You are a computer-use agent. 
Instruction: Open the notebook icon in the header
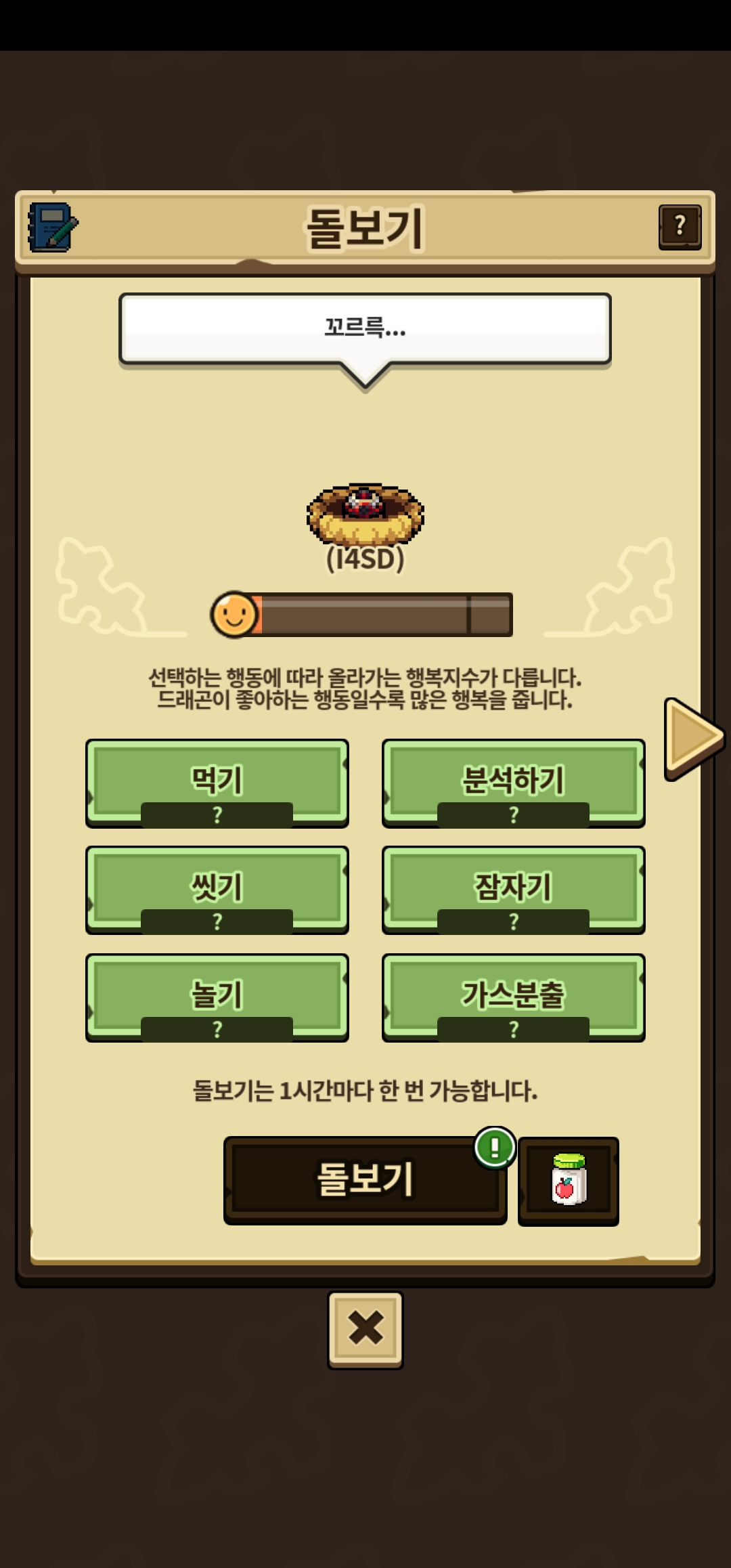(x=52, y=227)
